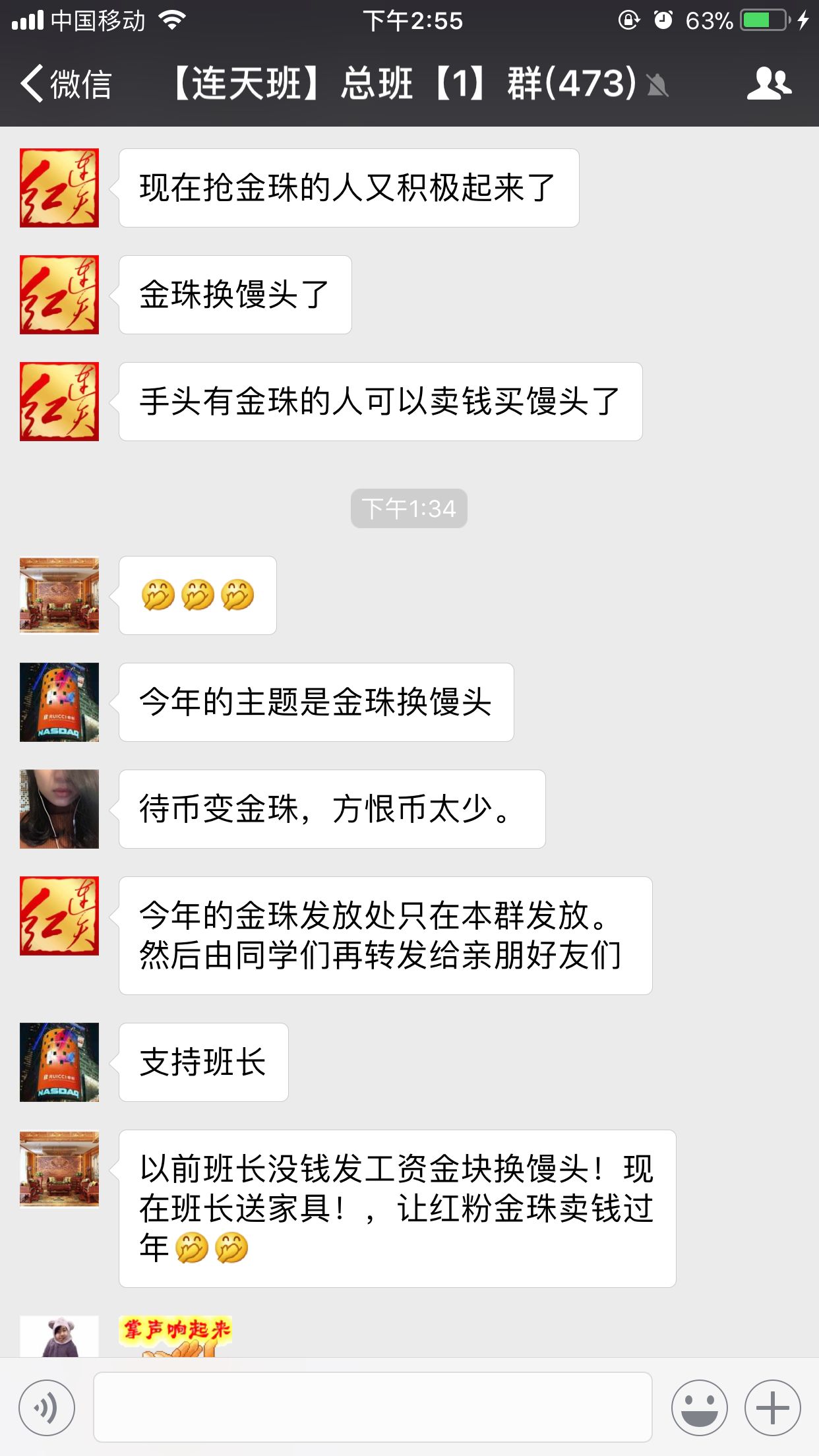Image resolution: width=819 pixels, height=1456 pixels.
Task: Tap the avatar beside 今年的主题是金珠换馒头
Action: point(59,702)
